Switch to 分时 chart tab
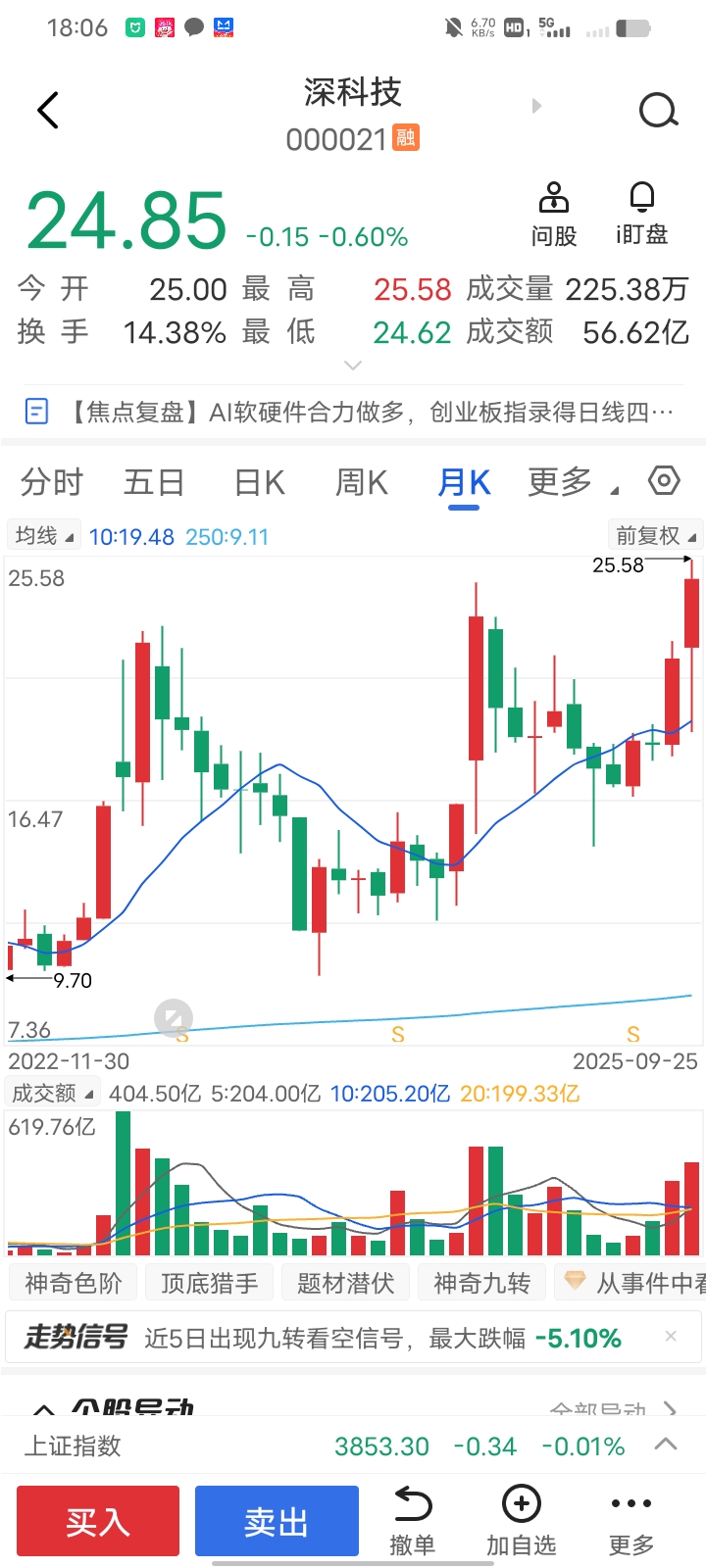Viewport: 706px width, 1568px height. tap(52, 482)
